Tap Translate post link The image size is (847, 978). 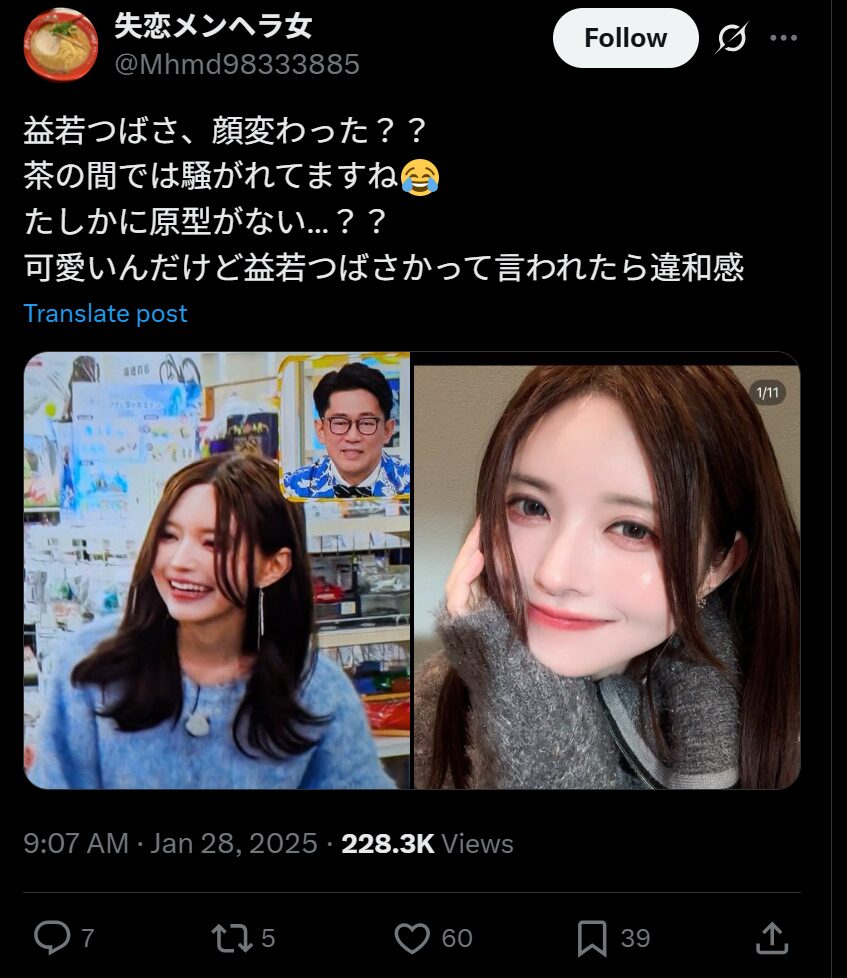(105, 313)
